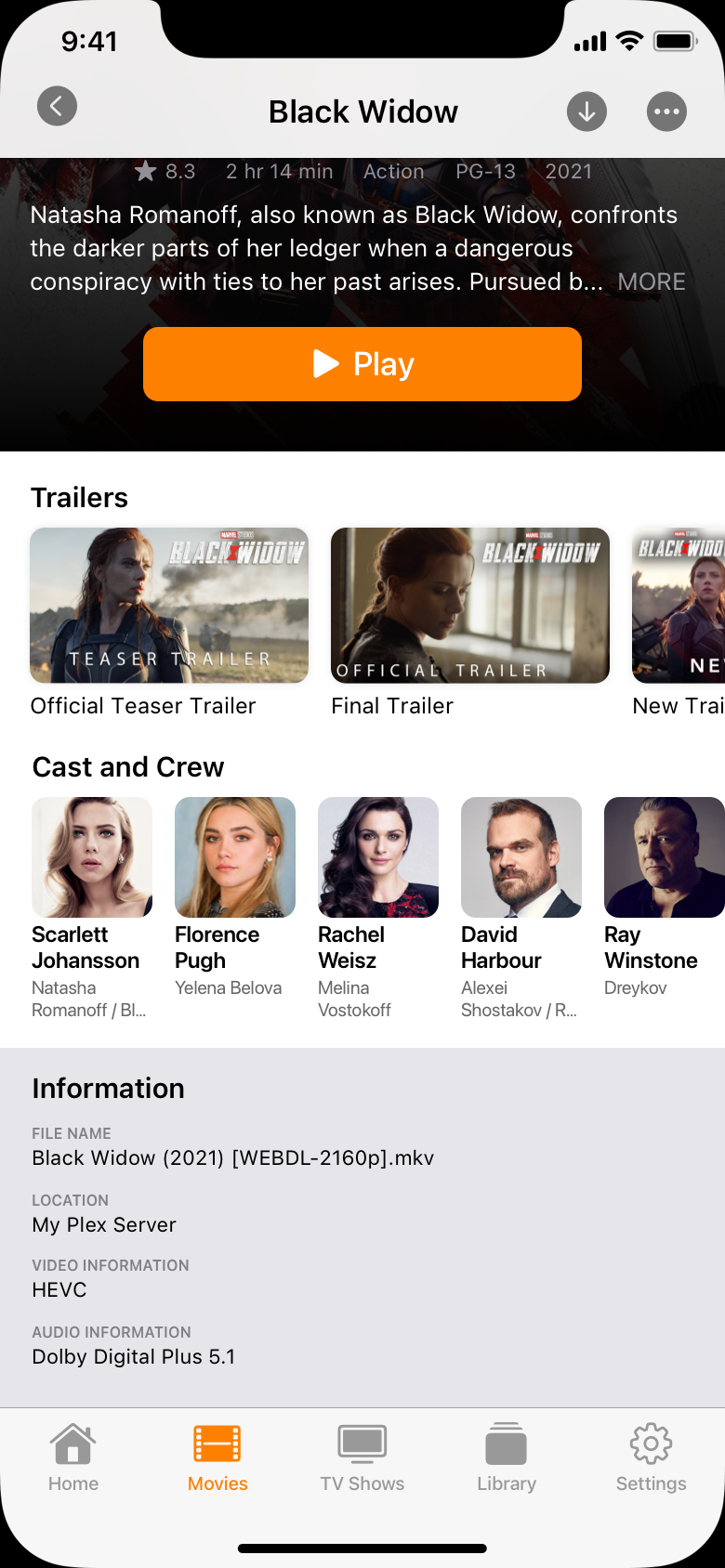The width and height of the screenshot is (725, 1568).
Task: Select Ray Winstone from the cast
Action: pyautogui.click(x=664, y=857)
